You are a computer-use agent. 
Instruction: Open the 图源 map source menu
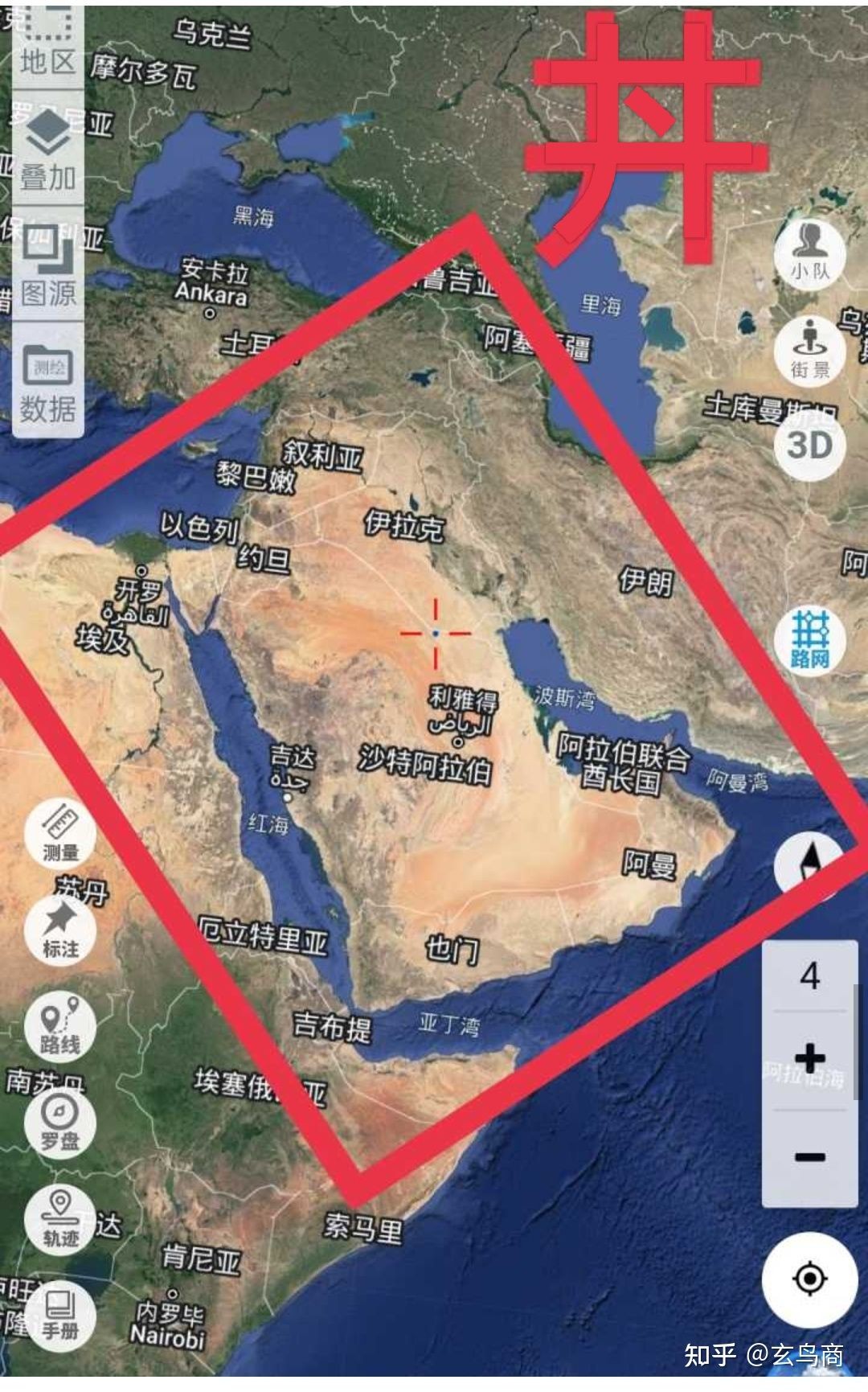(x=47, y=265)
